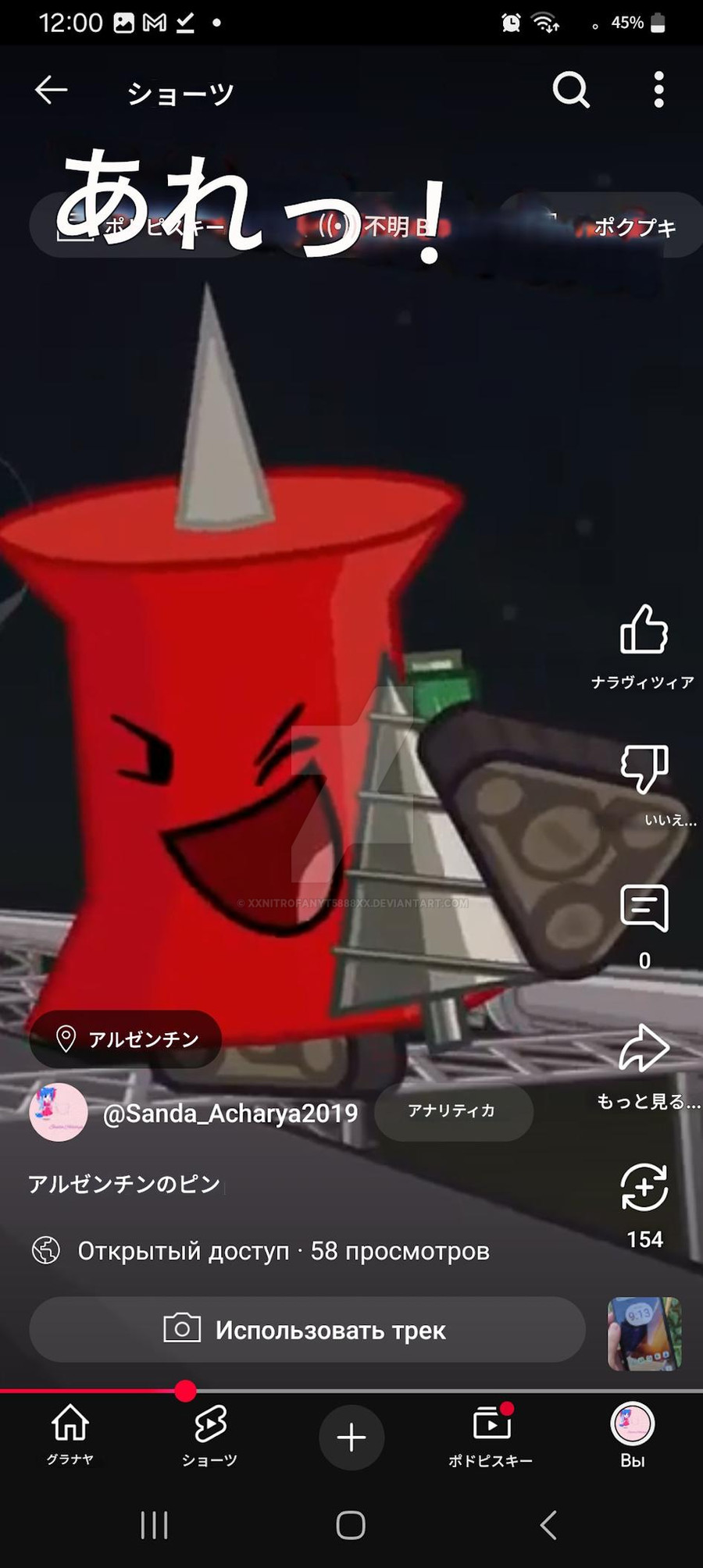This screenshot has width=703, height=1568.
Task: Open the three-dot overflow menu
Action: pyautogui.click(x=658, y=91)
